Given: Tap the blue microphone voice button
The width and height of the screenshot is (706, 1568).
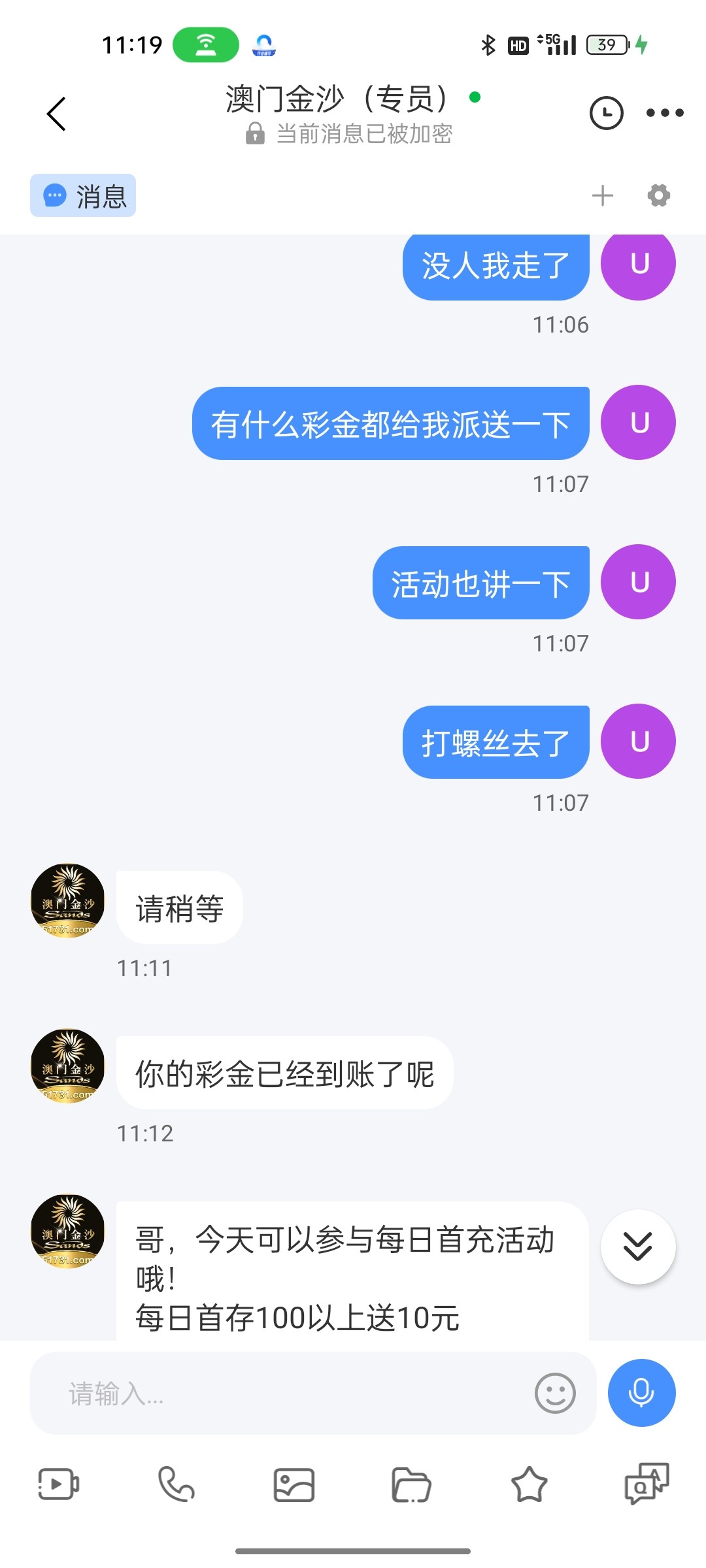Looking at the screenshot, I should click(x=641, y=1393).
